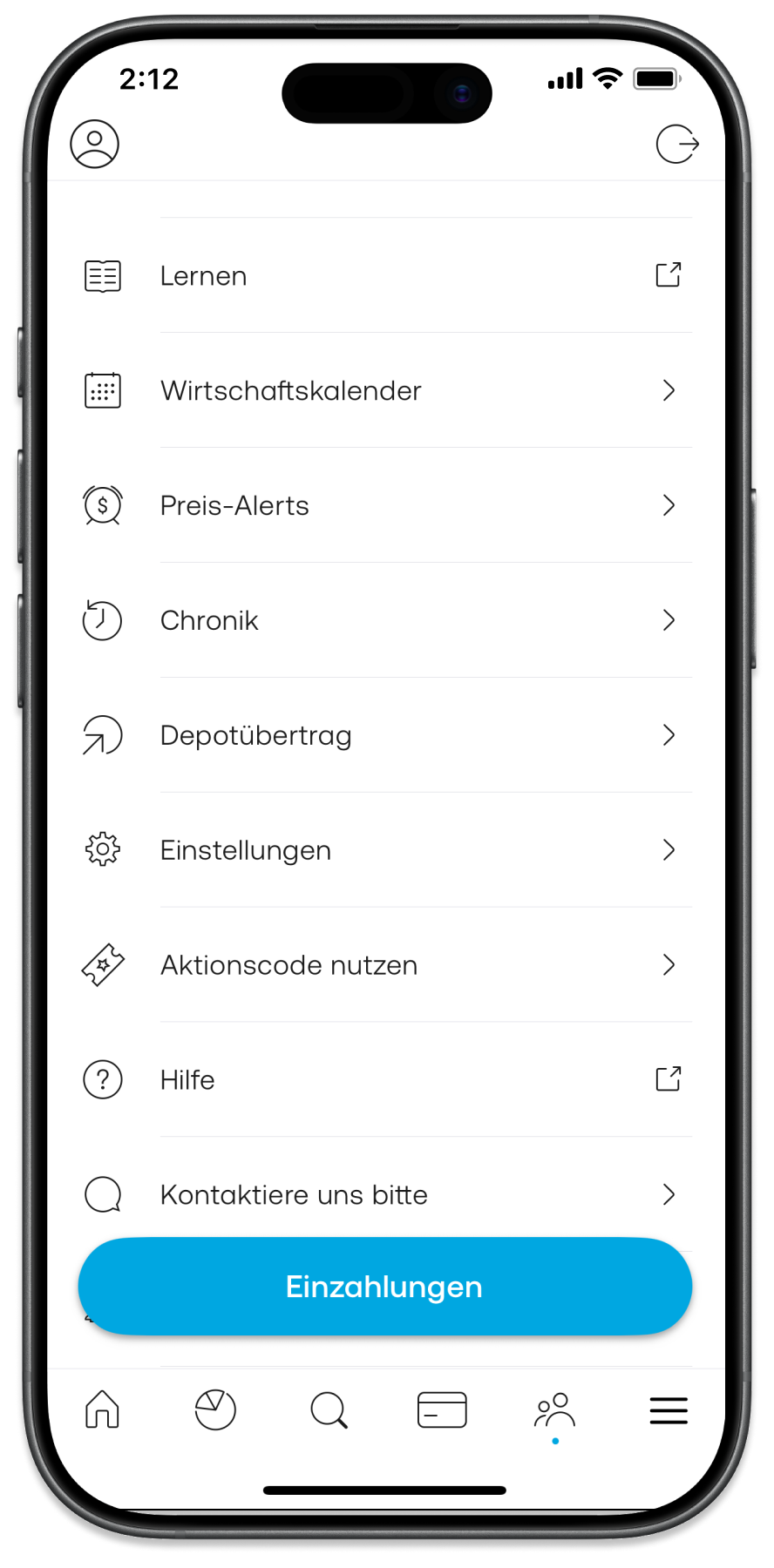
Task: Tap the logout icon
Action: coord(677,144)
